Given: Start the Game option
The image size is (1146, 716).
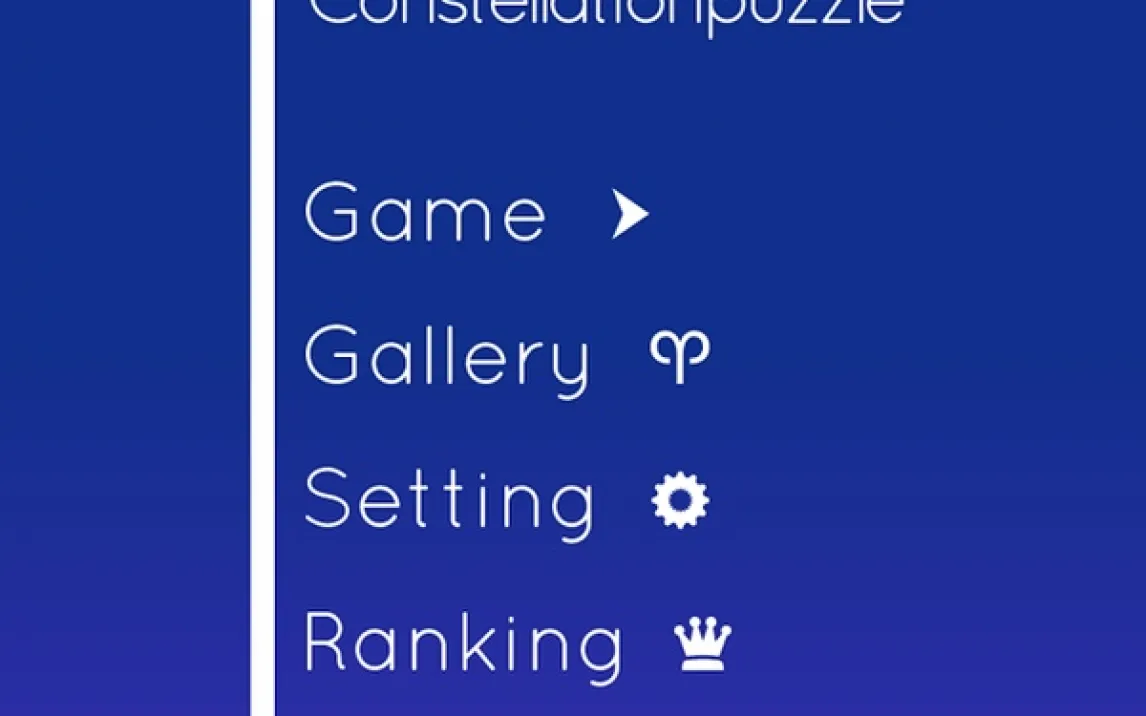Looking at the screenshot, I should point(427,212).
